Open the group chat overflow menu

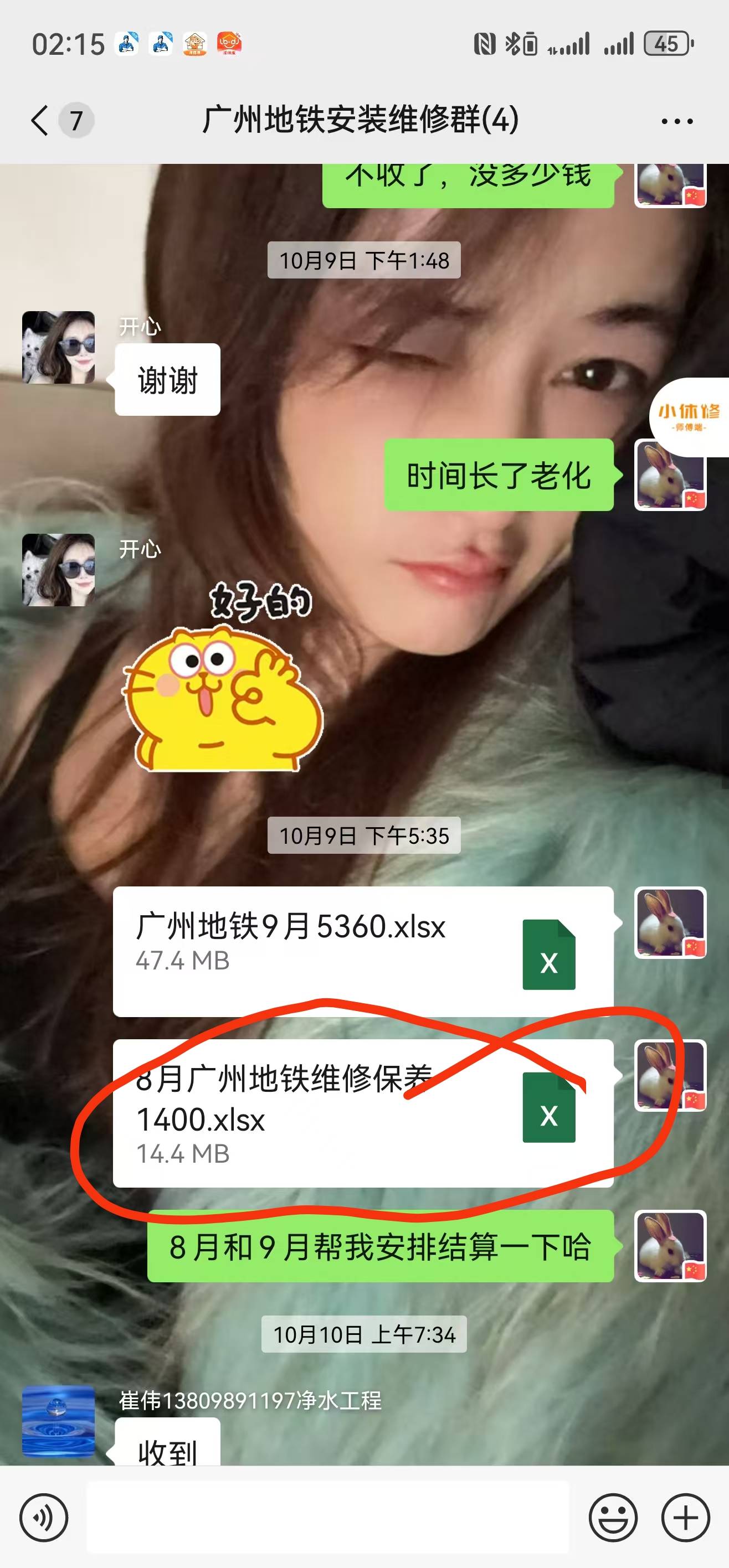click(x=676, y=121)
